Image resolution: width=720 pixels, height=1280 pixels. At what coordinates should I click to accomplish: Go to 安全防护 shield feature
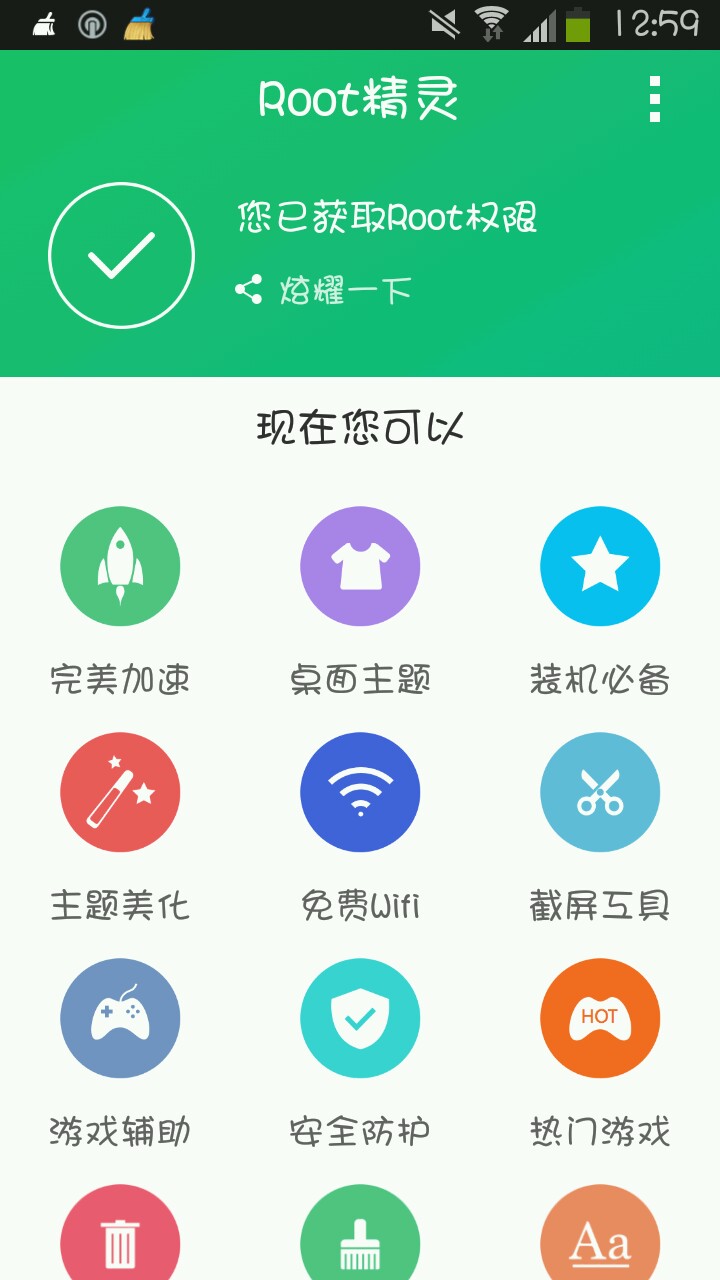coord(360,1018)
